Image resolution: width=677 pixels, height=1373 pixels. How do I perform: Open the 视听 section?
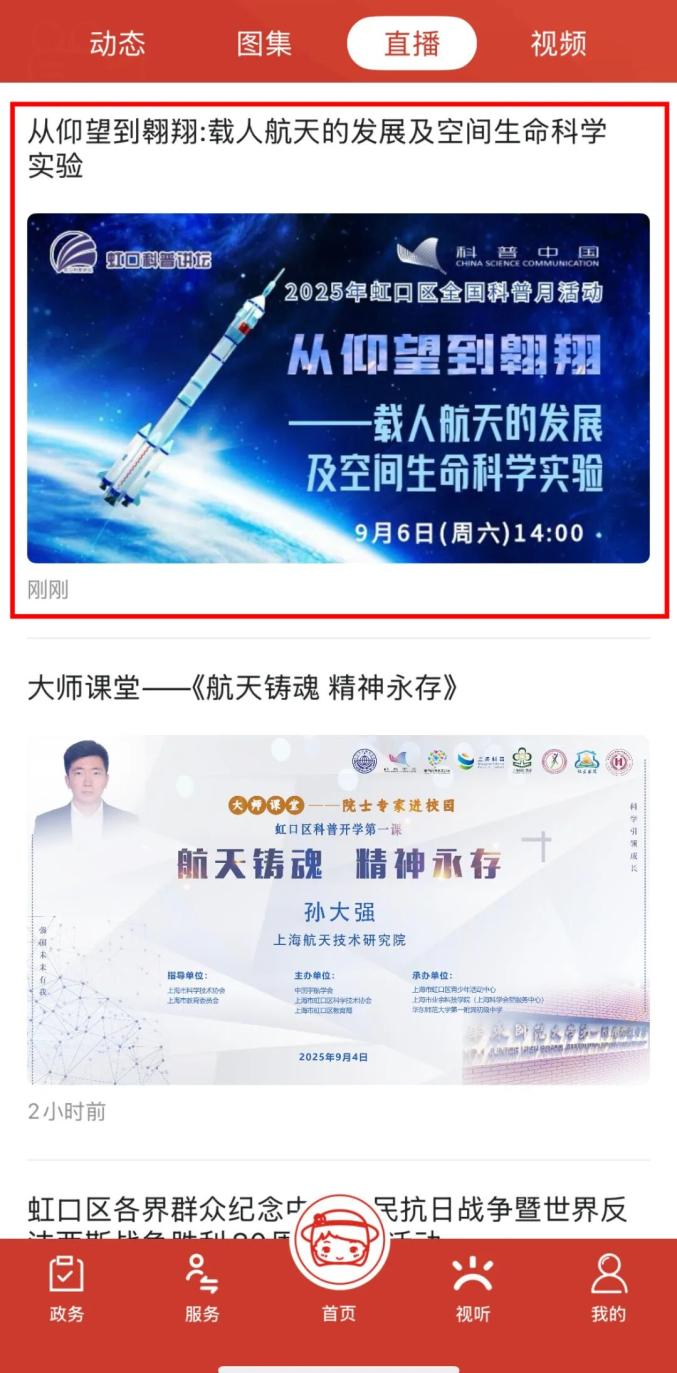coord(473,1289)
